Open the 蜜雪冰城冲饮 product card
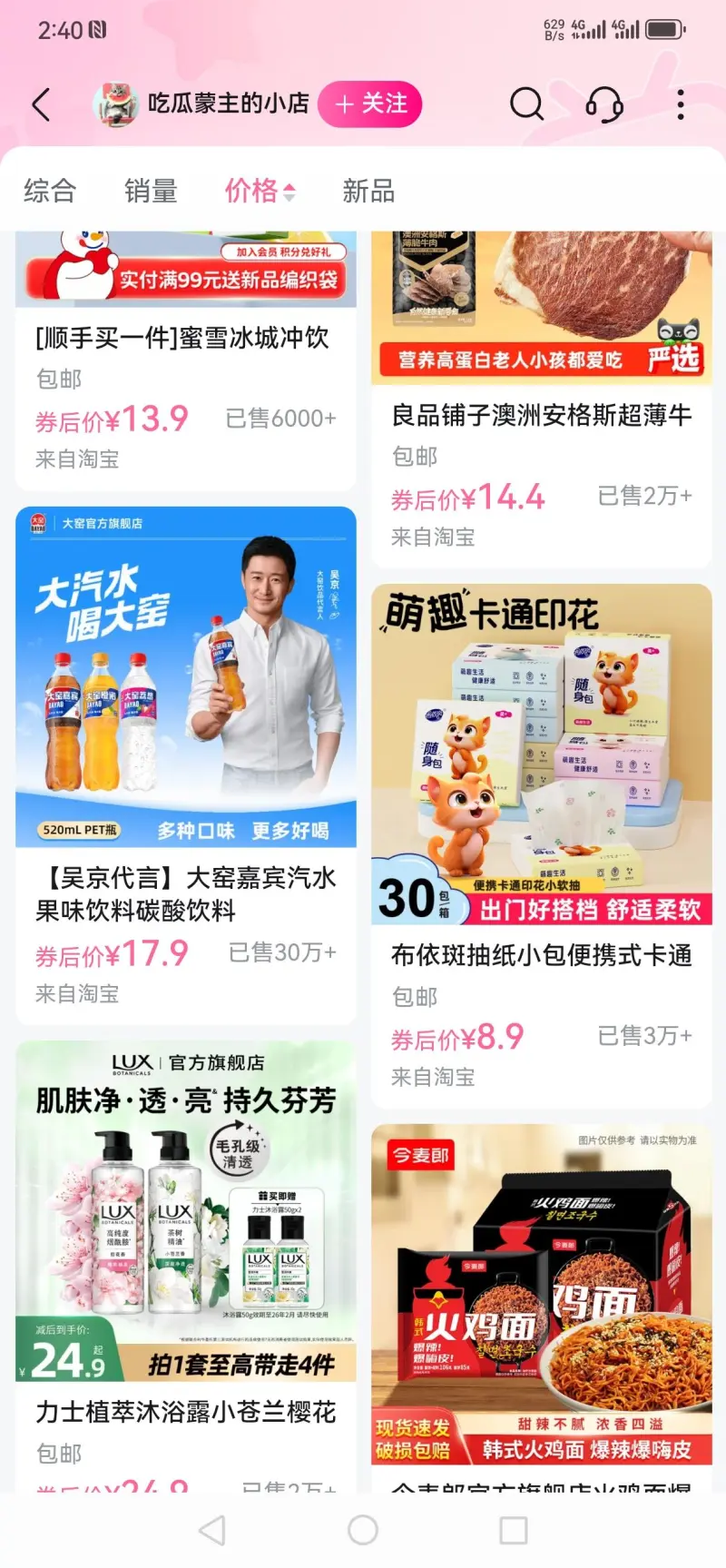Image resolution: width=726 pixels, height=1568 pixels. (x=185, y=363)
